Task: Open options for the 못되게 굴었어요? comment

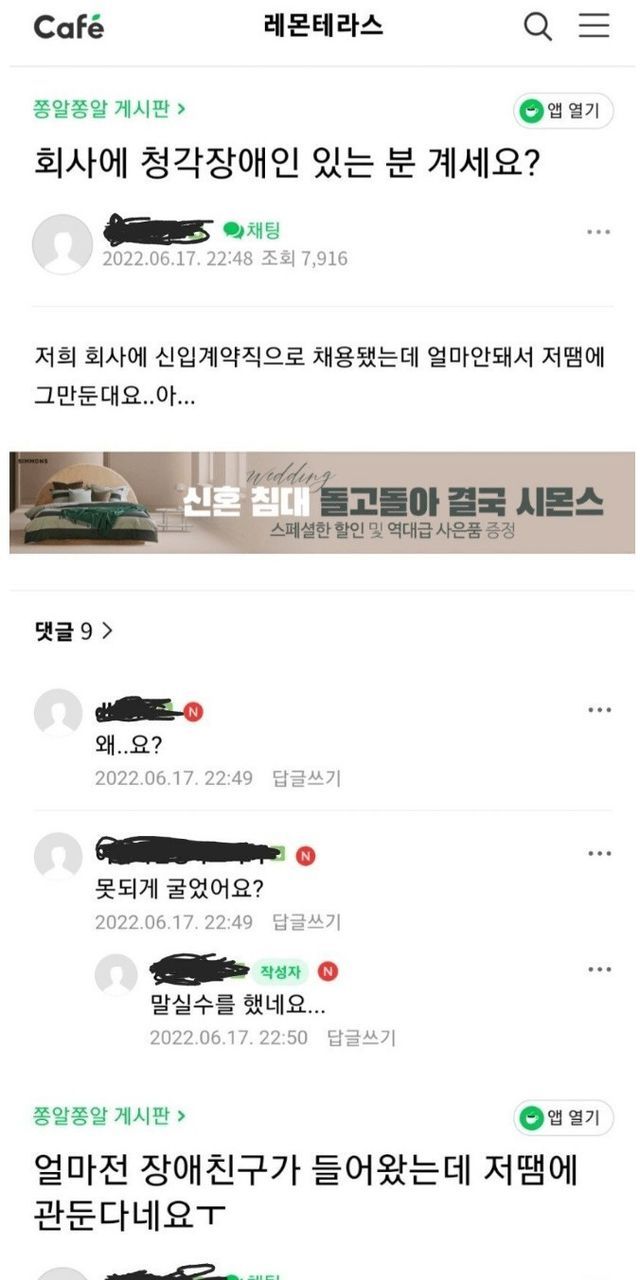Action: coord(599,854)
